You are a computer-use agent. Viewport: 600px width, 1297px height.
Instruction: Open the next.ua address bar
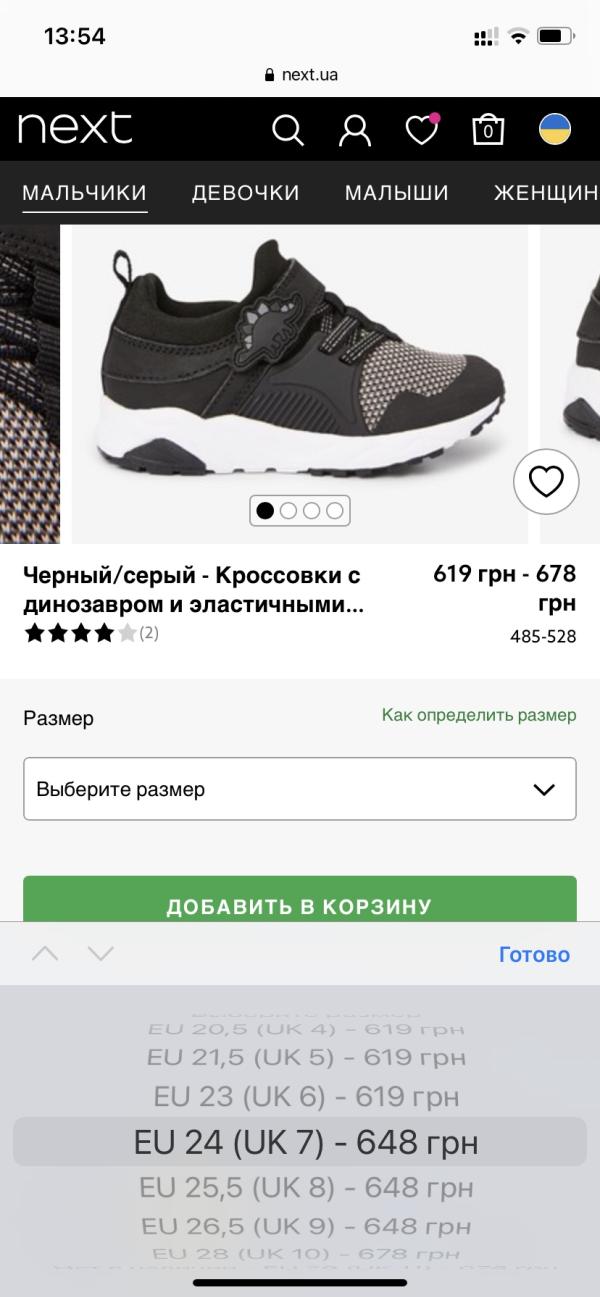point(300,74)
